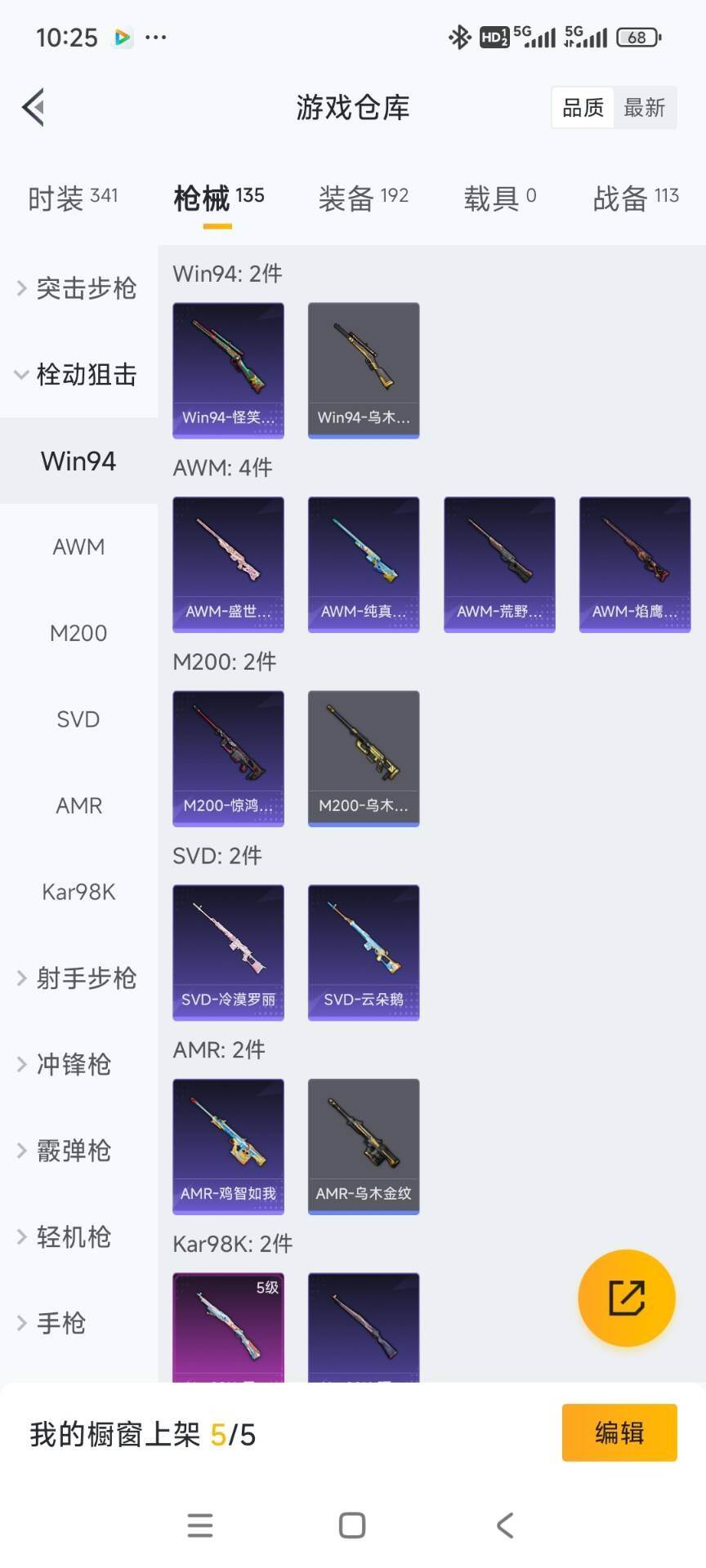Viewport: 706px width, 1568px height.
Task: Expand the 手枪 category
Action: 61,1322
